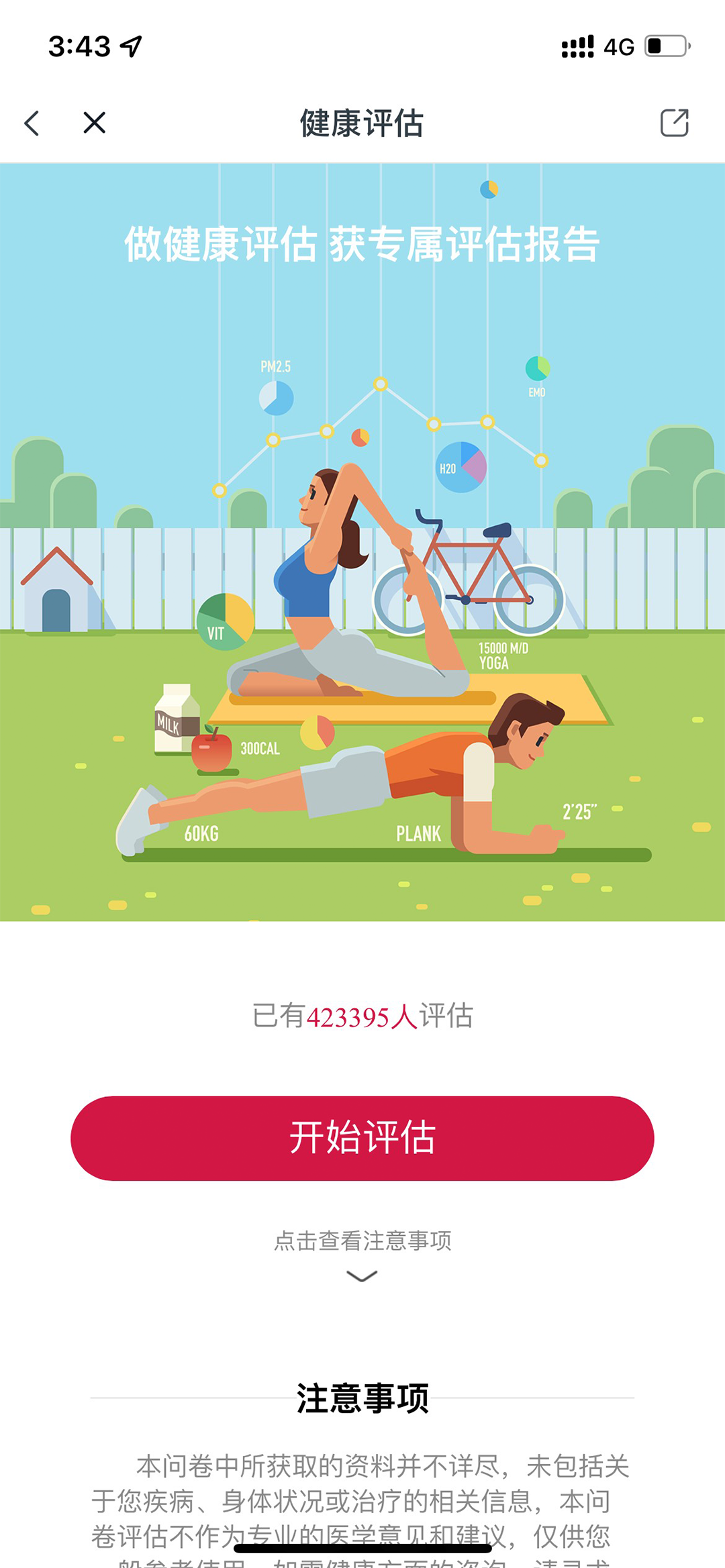Share the health assessment page
The height and width of the screenshot is (1568, 725).
coord(674,123)
